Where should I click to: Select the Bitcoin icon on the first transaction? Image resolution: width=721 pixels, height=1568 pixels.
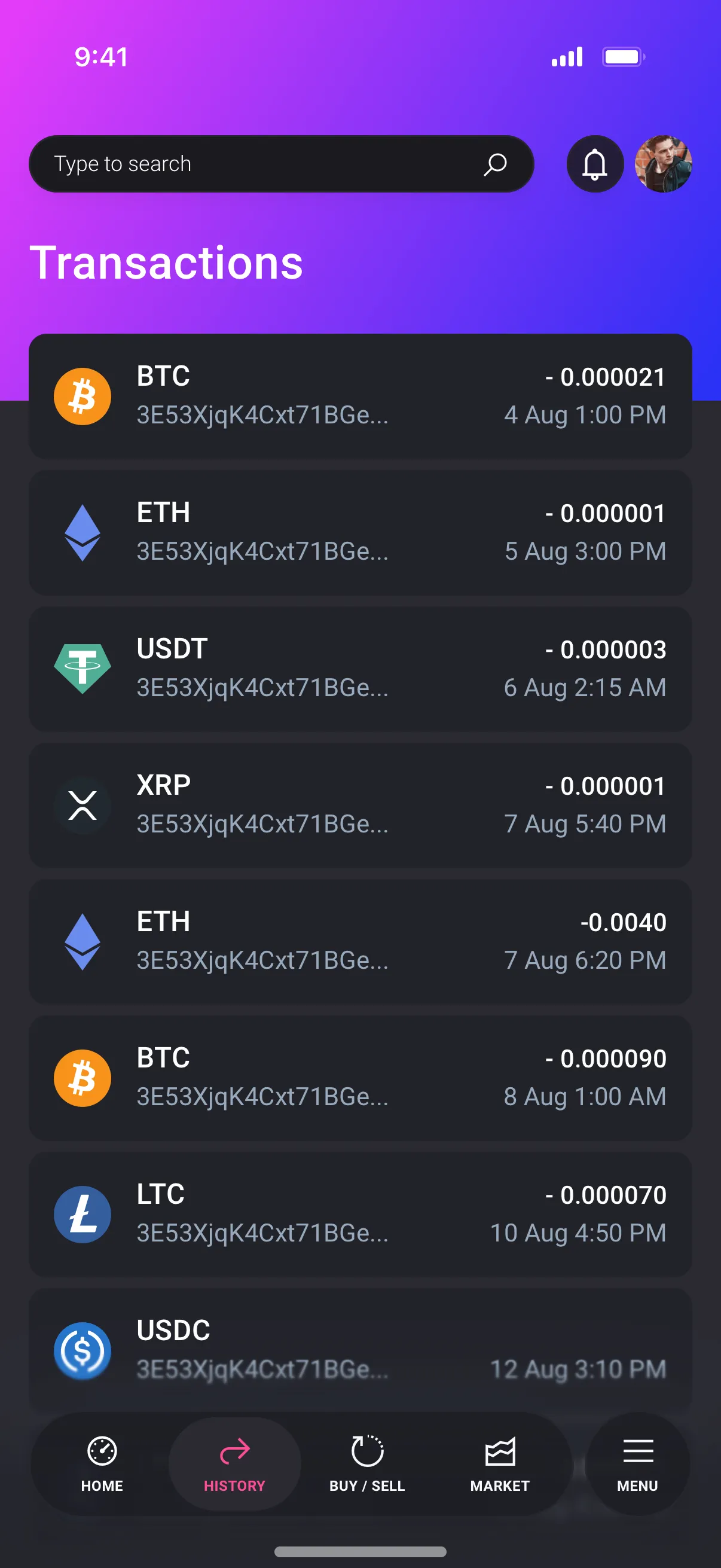pyautogui.click(x=82, y=396)
